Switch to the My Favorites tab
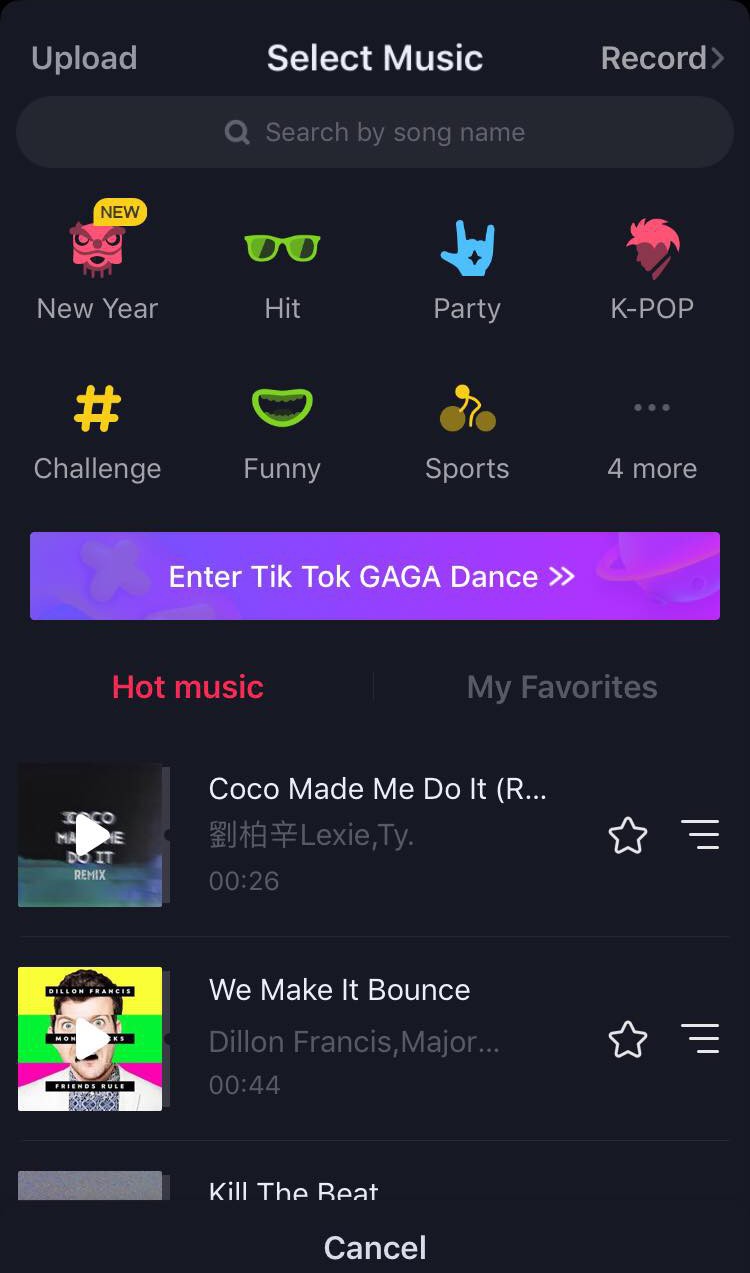This screenshot has width=750, height=1273. pyautogui.click(x=562, y=687)
